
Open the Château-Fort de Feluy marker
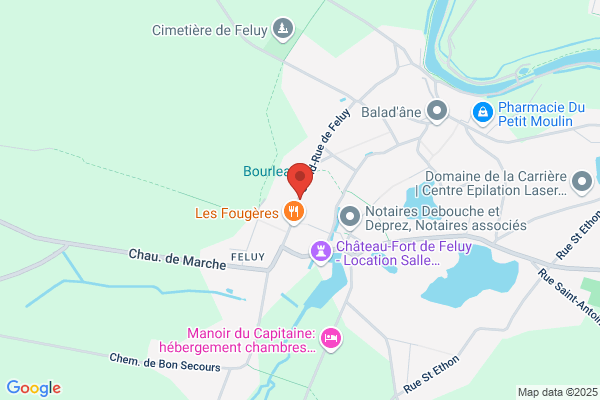pyautogui.click(x=321, y=253)
